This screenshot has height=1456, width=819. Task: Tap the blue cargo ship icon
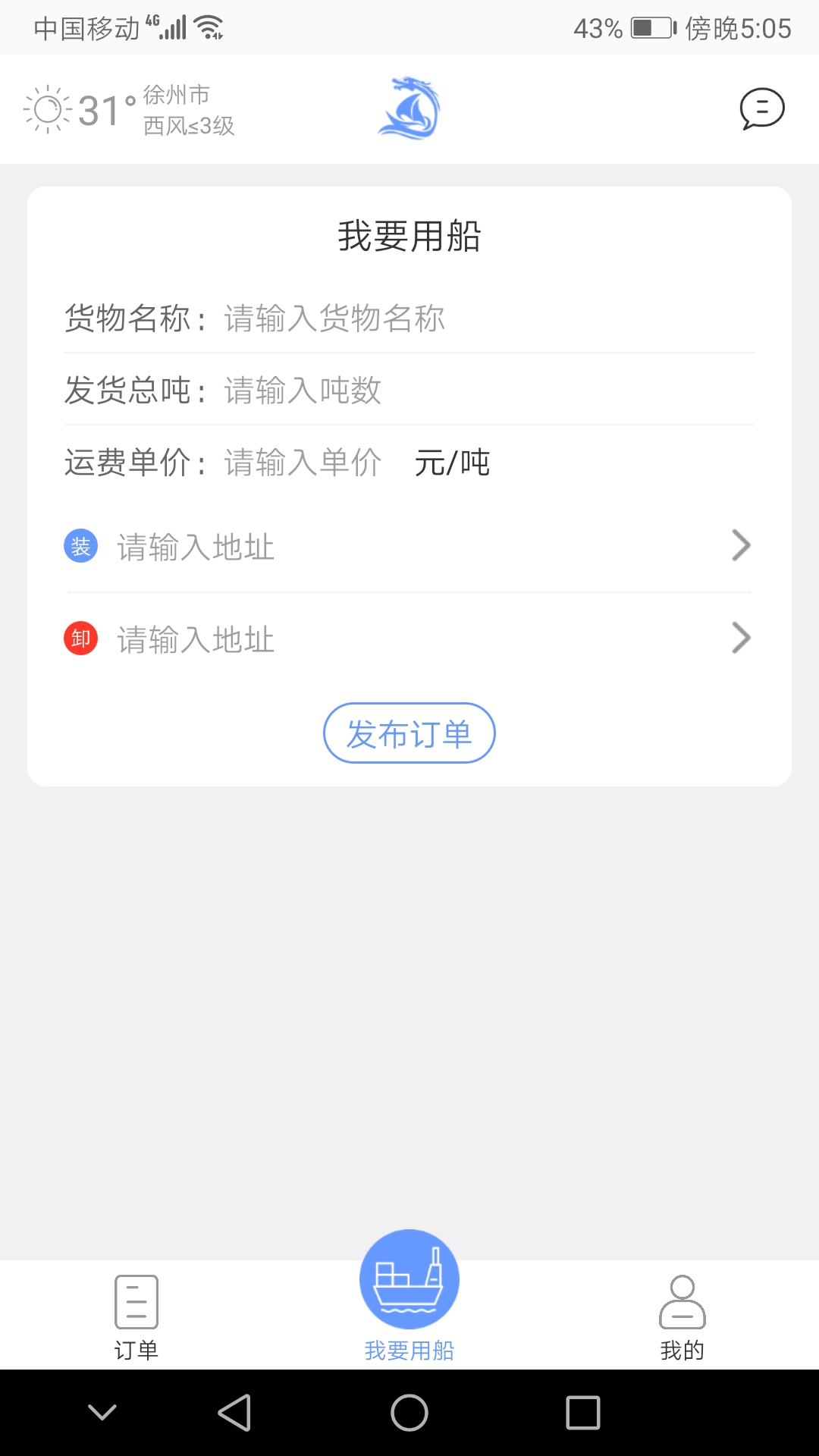tap(409, 1278)
